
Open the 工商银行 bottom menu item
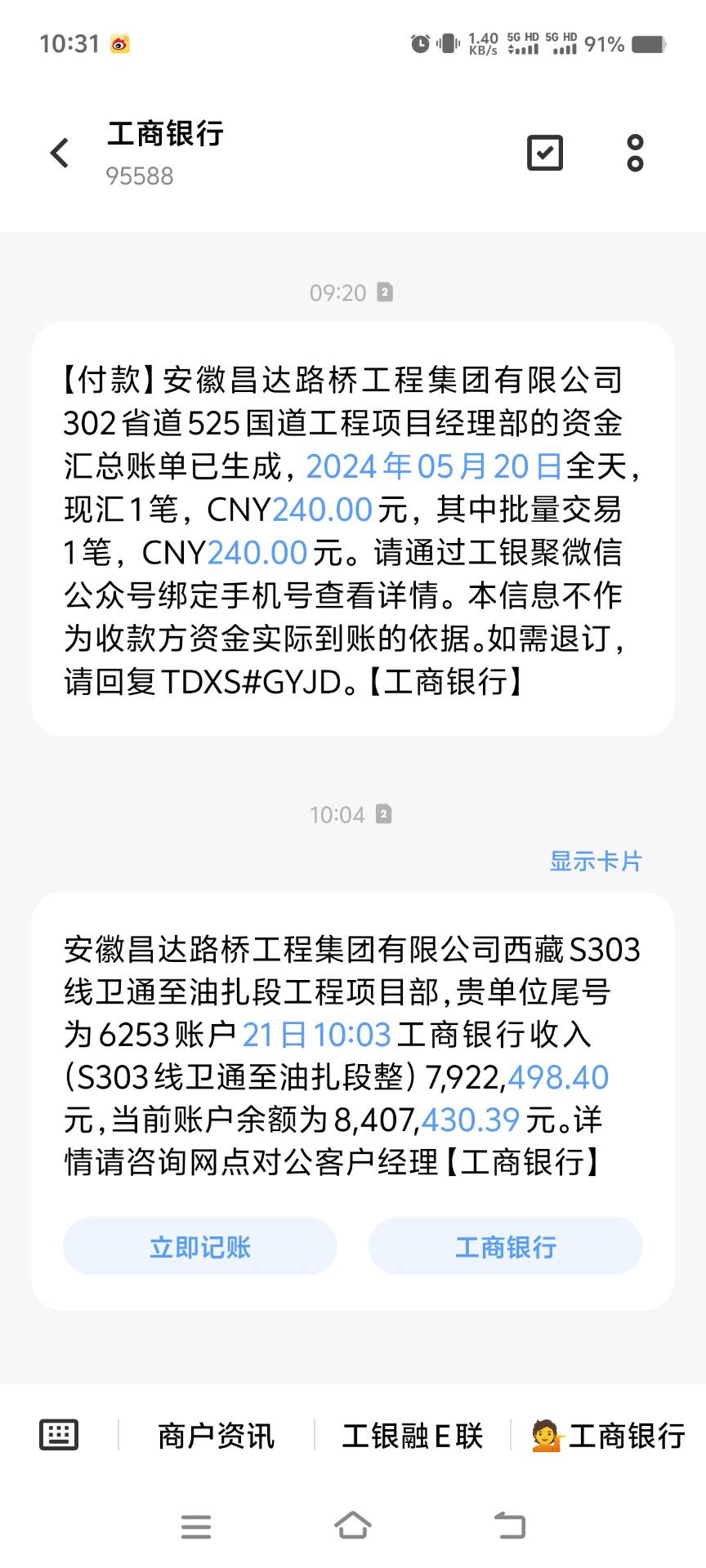coord(609,1436)
